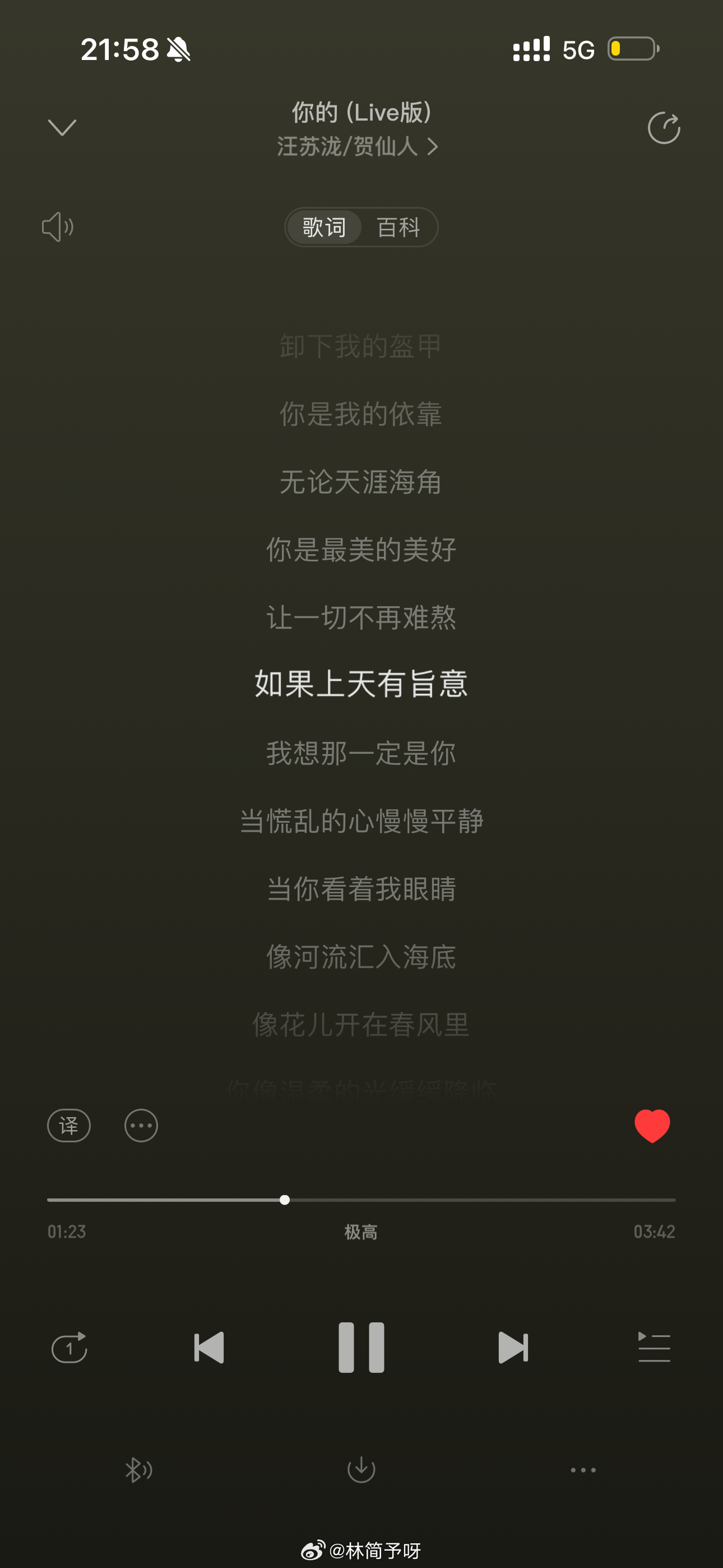Jump to lyric line 我想那一定是你

pyautogui.click(x=361, y=753)
